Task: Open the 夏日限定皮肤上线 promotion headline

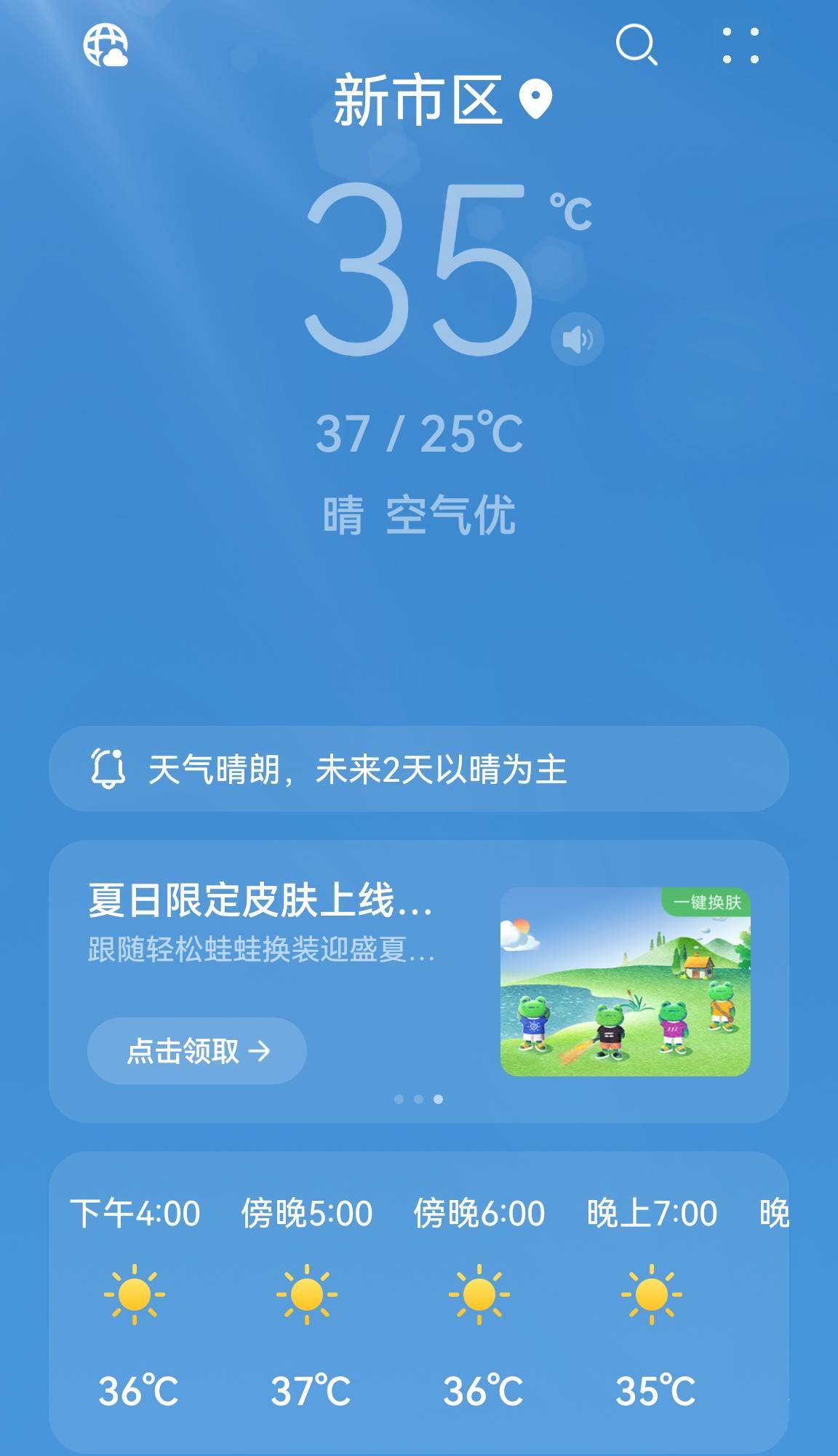Action: [259, 902]
